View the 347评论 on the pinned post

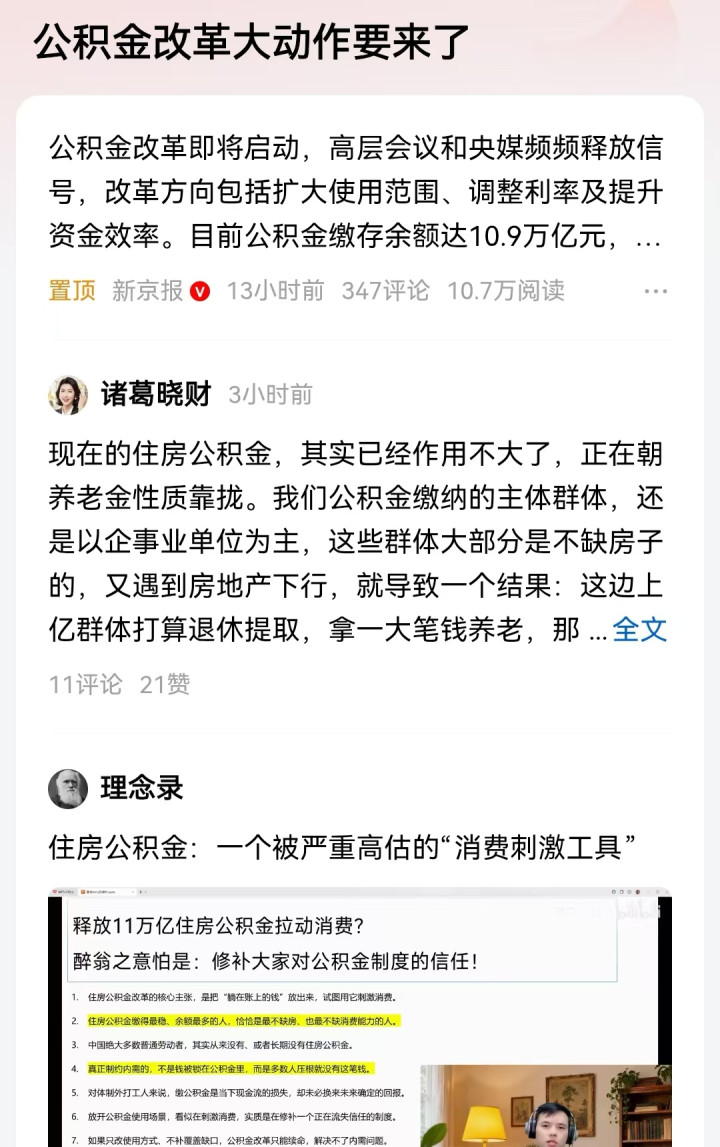click(385, 291)
